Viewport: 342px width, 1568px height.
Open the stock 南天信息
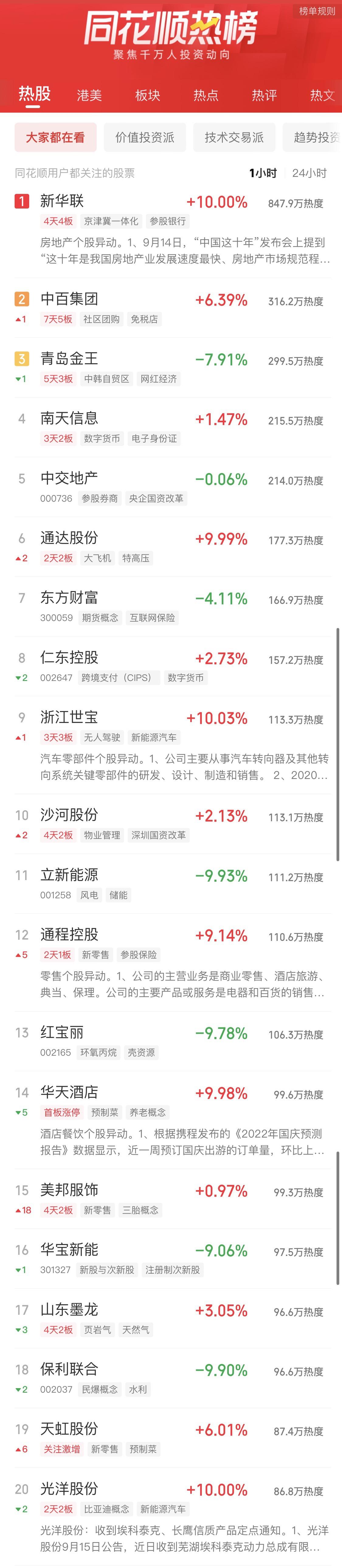click(69, 419)
